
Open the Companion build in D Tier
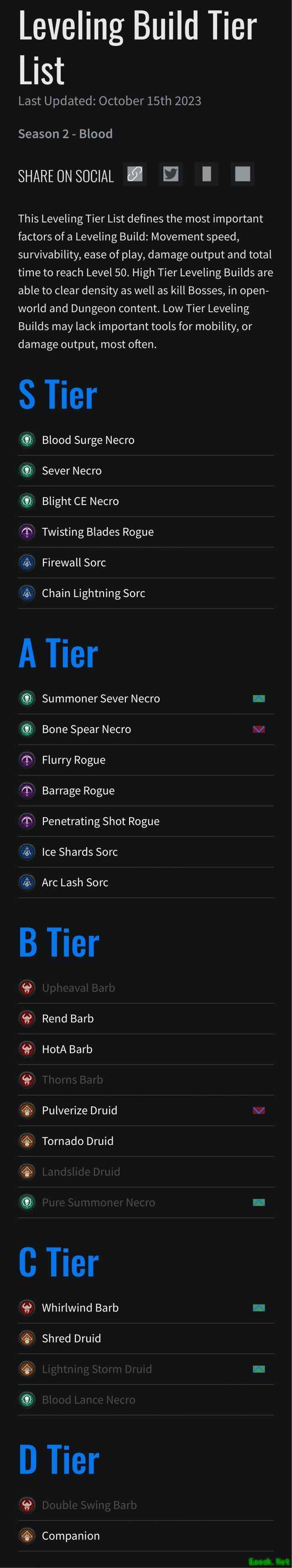tap(70, 1536)
